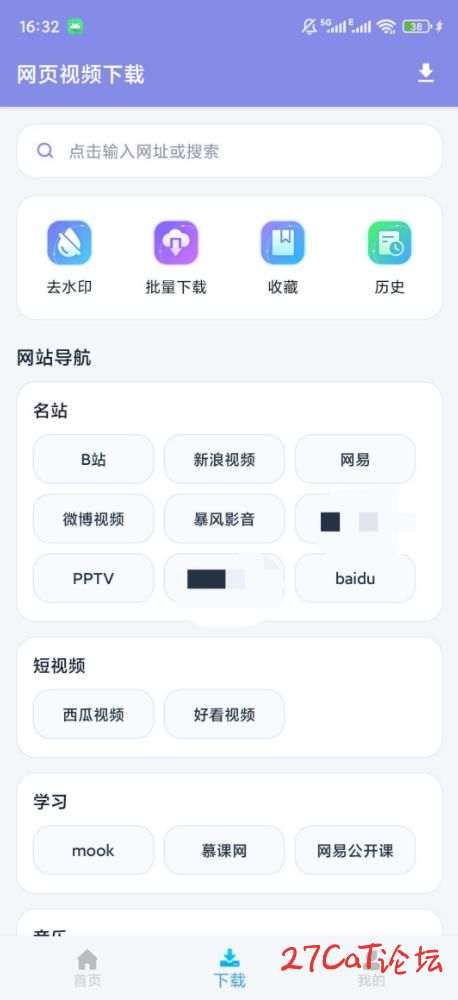Open 新浪视频 site
458x1000 pixels.
click(x=225, y=459)
